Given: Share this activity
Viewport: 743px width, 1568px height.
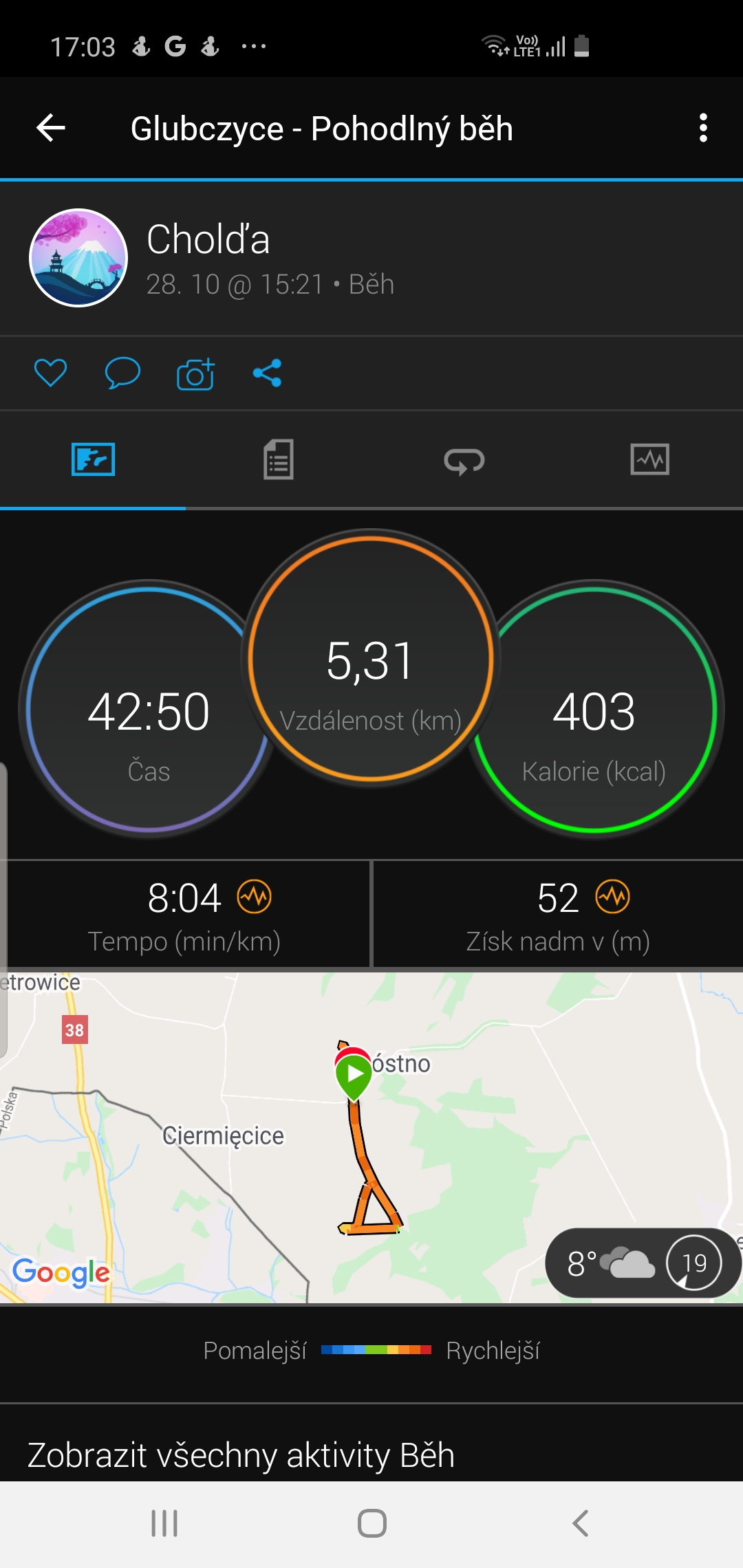Looking at the screenshot, I should (267, 373).
